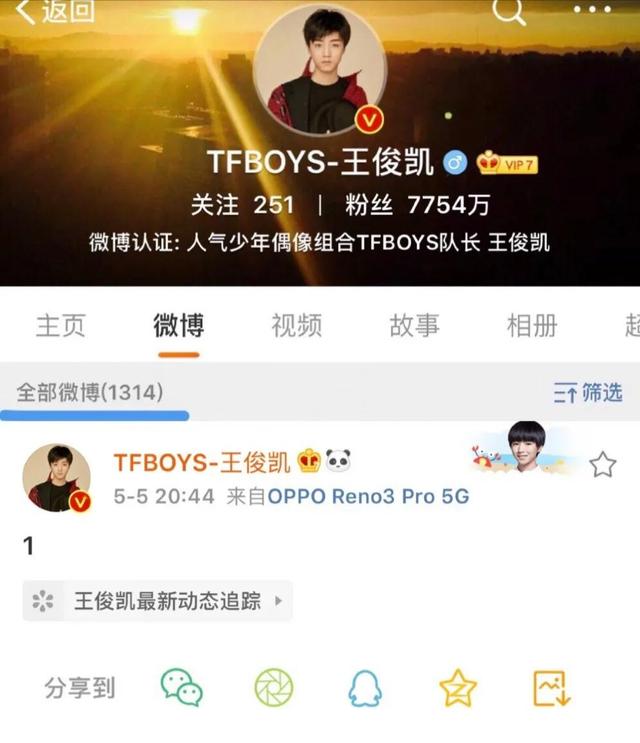Open the OPPO Reno3 Pro 5G source link
This screenshot has width=640, height=743.
point(367,496)
